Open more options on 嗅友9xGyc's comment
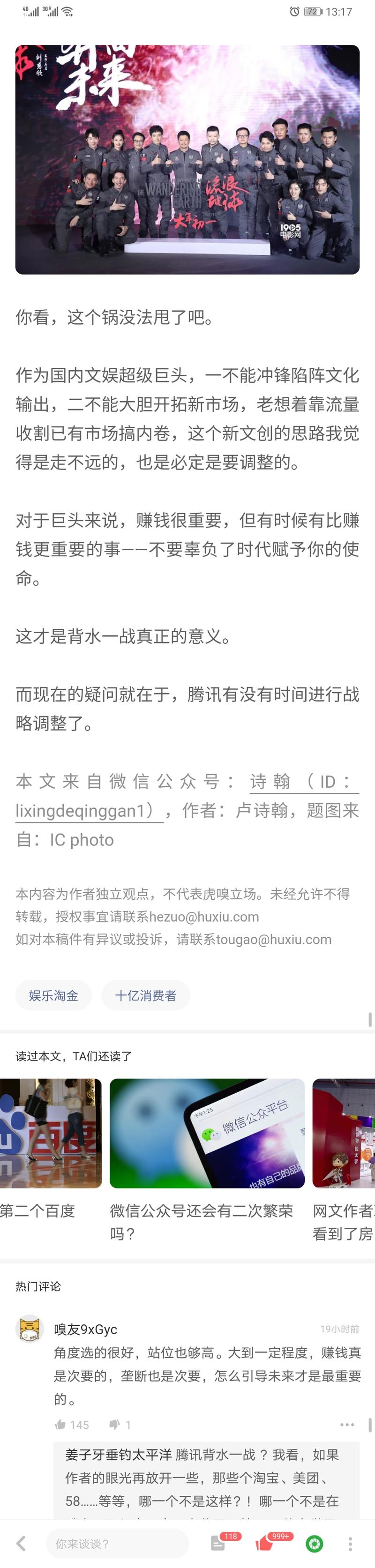The image size is (375, 1568). pyautogui.click(x=347, y=1424)
